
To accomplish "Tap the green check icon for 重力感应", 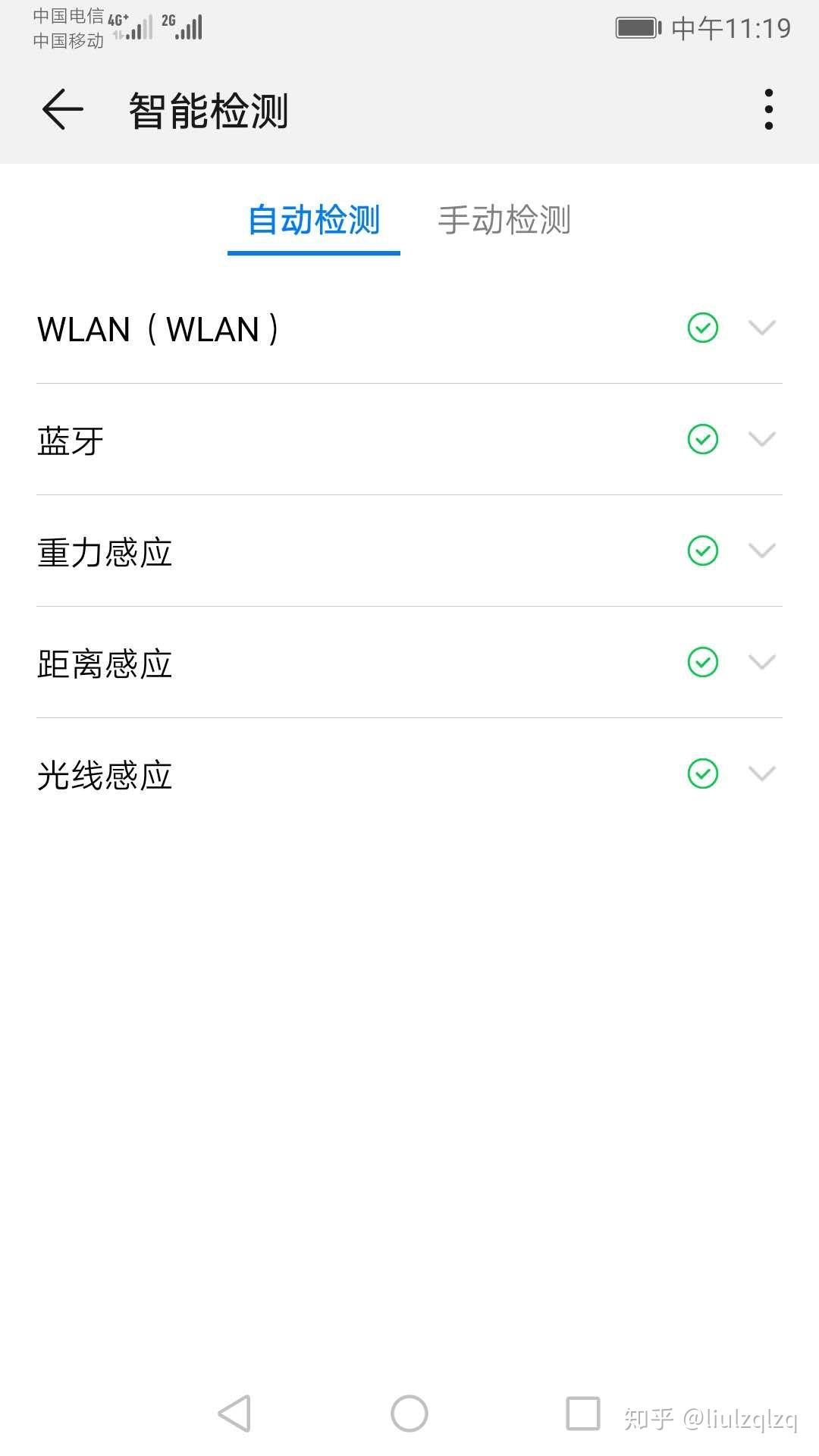I will [x=701, y=551].
